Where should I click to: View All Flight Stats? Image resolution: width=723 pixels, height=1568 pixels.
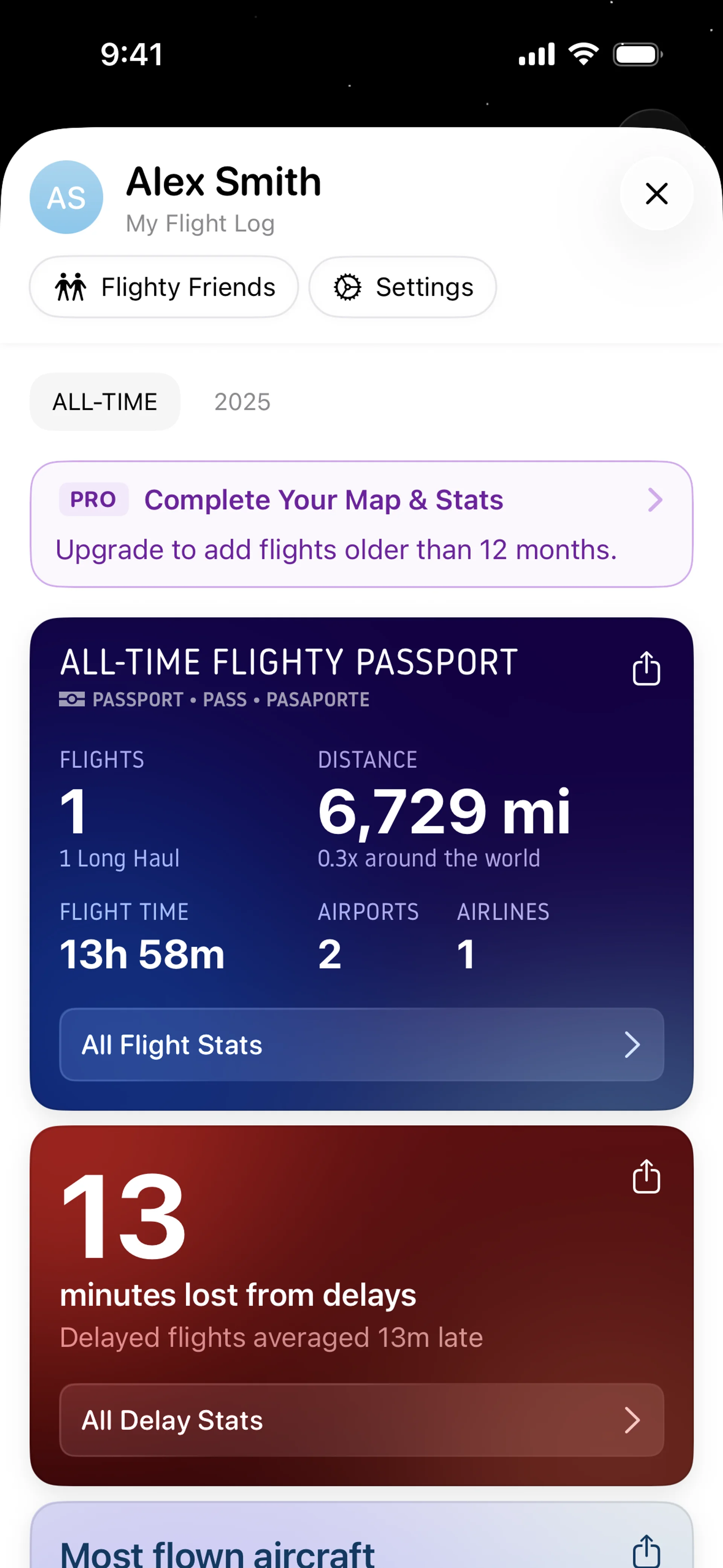pos(361,1045)
